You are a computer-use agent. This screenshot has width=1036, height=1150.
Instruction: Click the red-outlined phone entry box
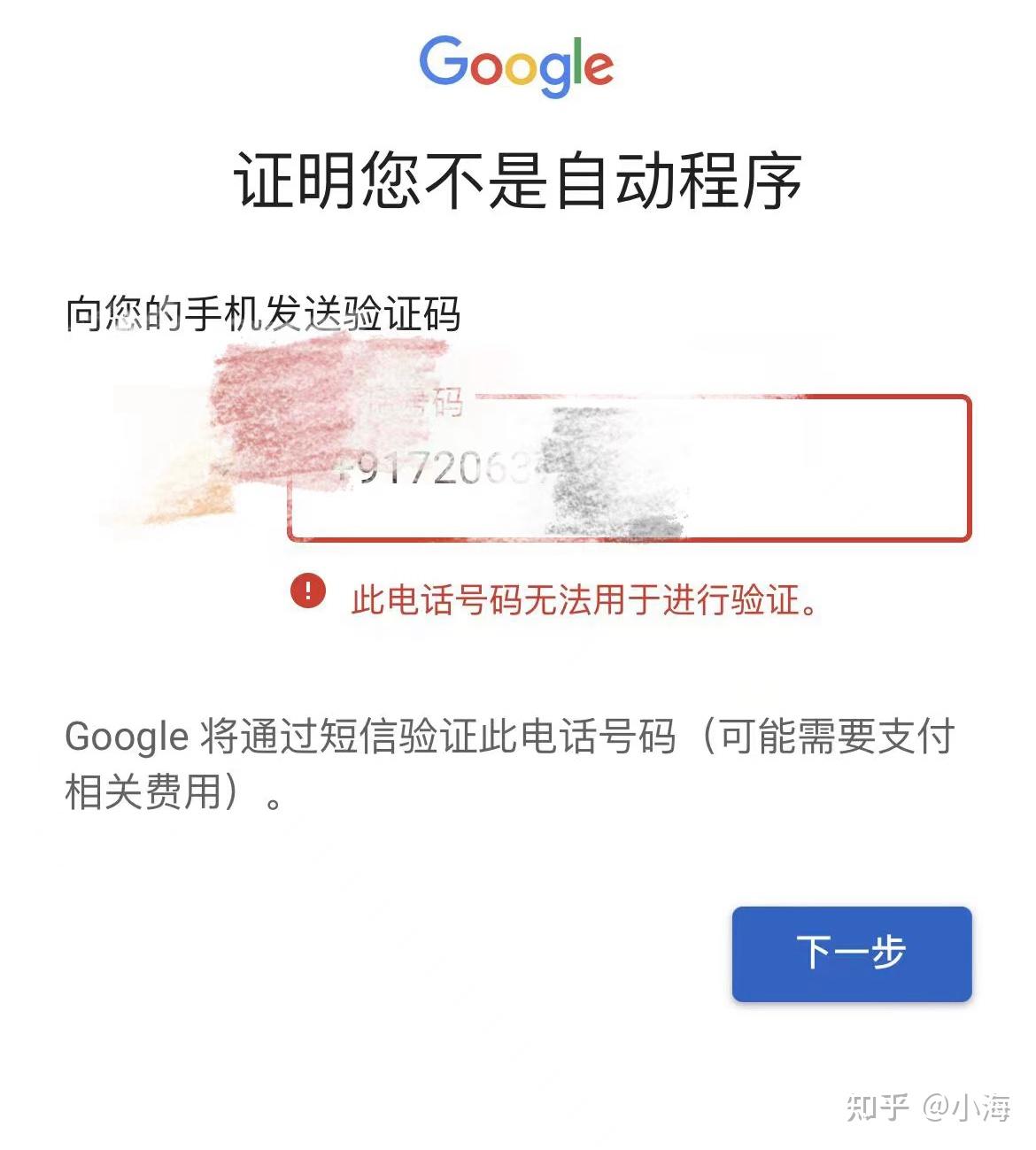[x=629, y=467]
